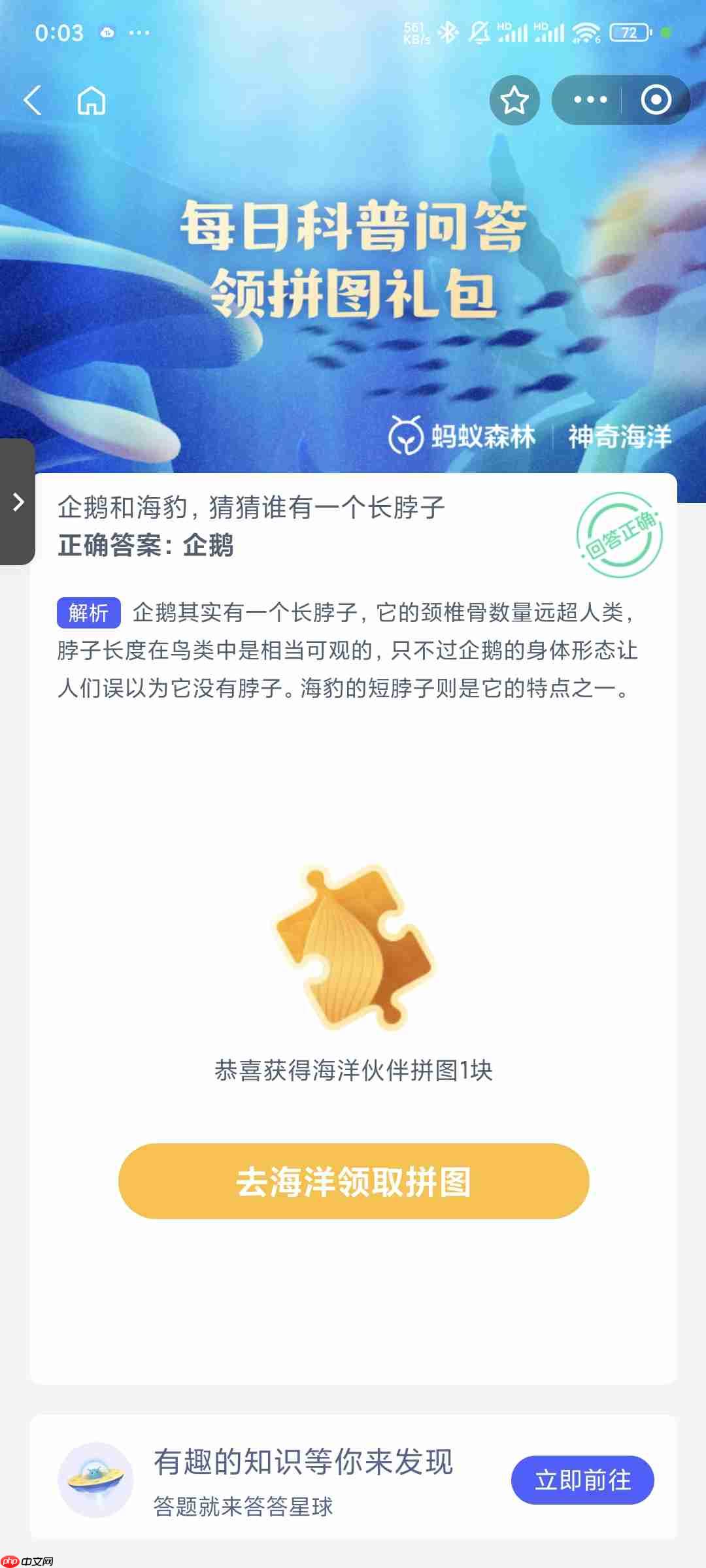The height and width of the screenshot is (1568, 706).
Task: Tap the 每日科普问答 banner title
Action: coord(353,225)
